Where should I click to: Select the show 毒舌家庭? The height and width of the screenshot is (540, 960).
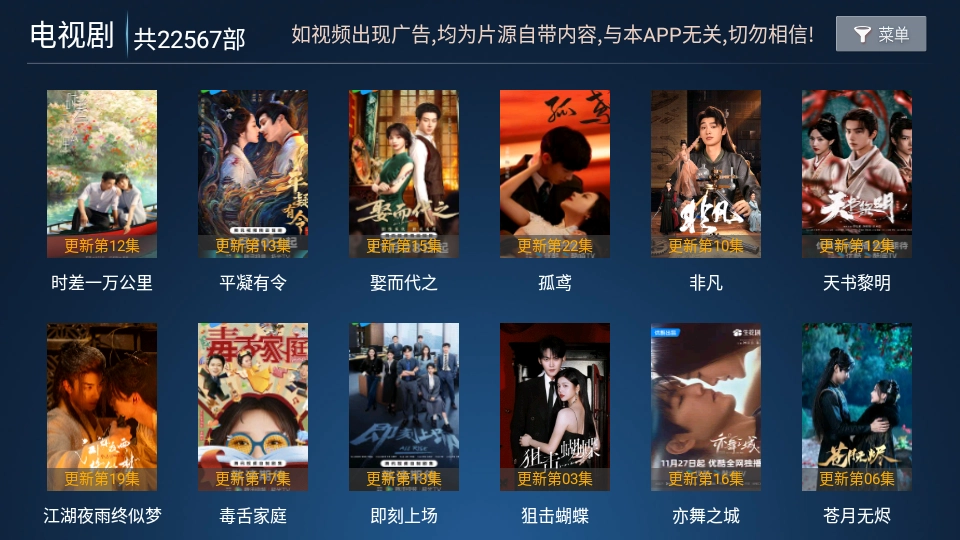[253, 407]
